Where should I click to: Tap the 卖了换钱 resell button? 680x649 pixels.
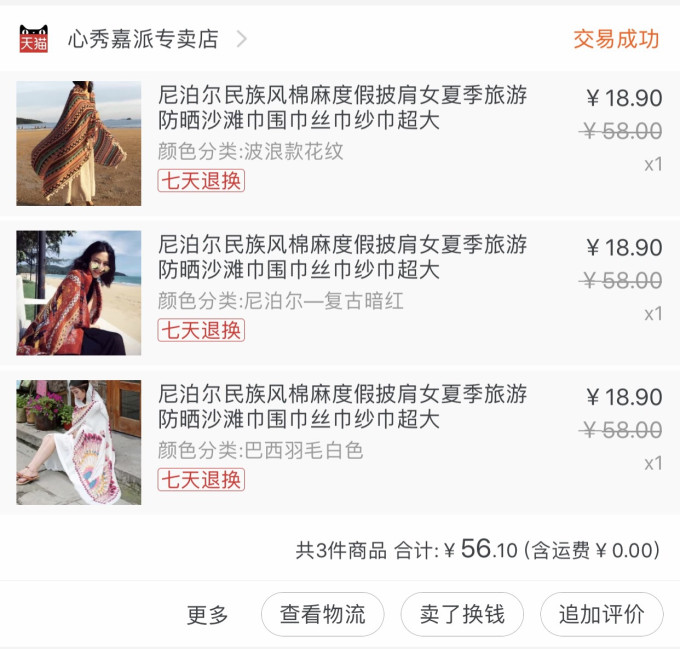462,614
